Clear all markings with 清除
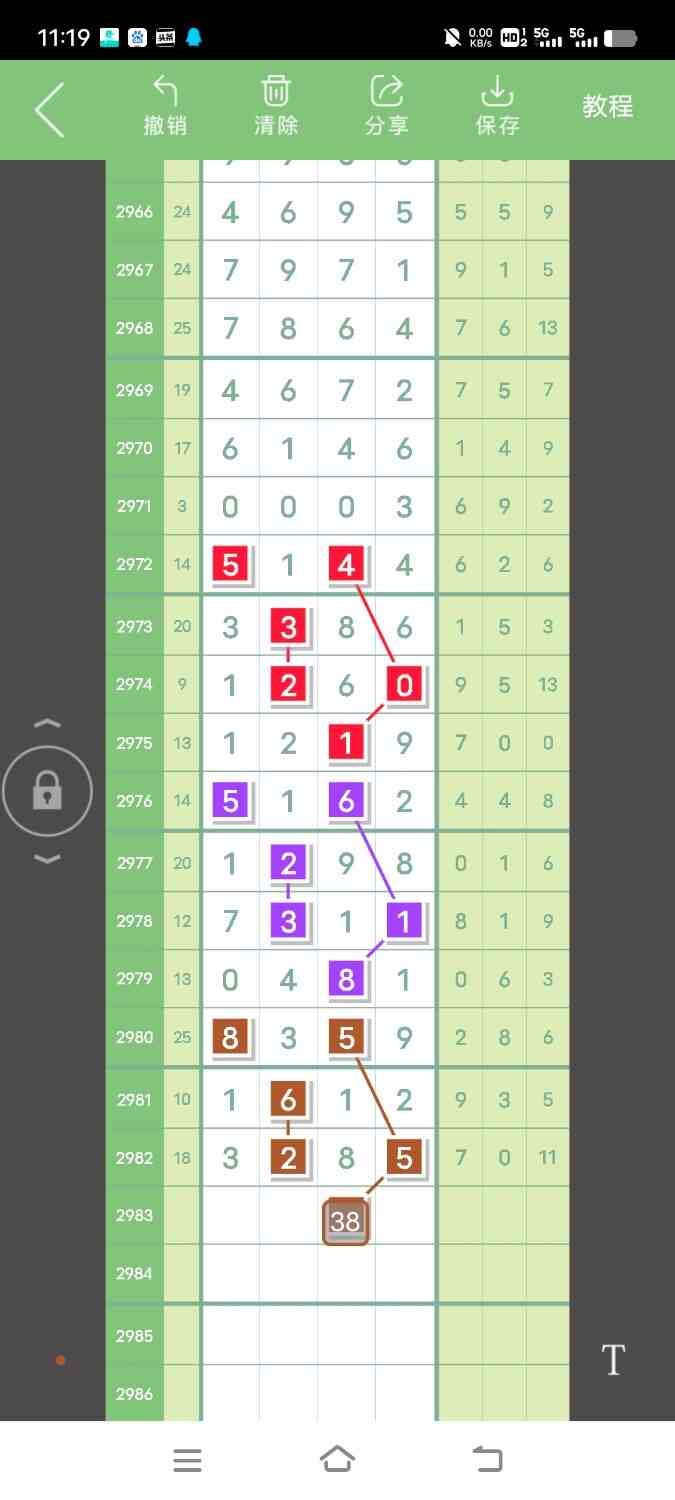Screen dimensions: 675x1500 coord(276,106)
